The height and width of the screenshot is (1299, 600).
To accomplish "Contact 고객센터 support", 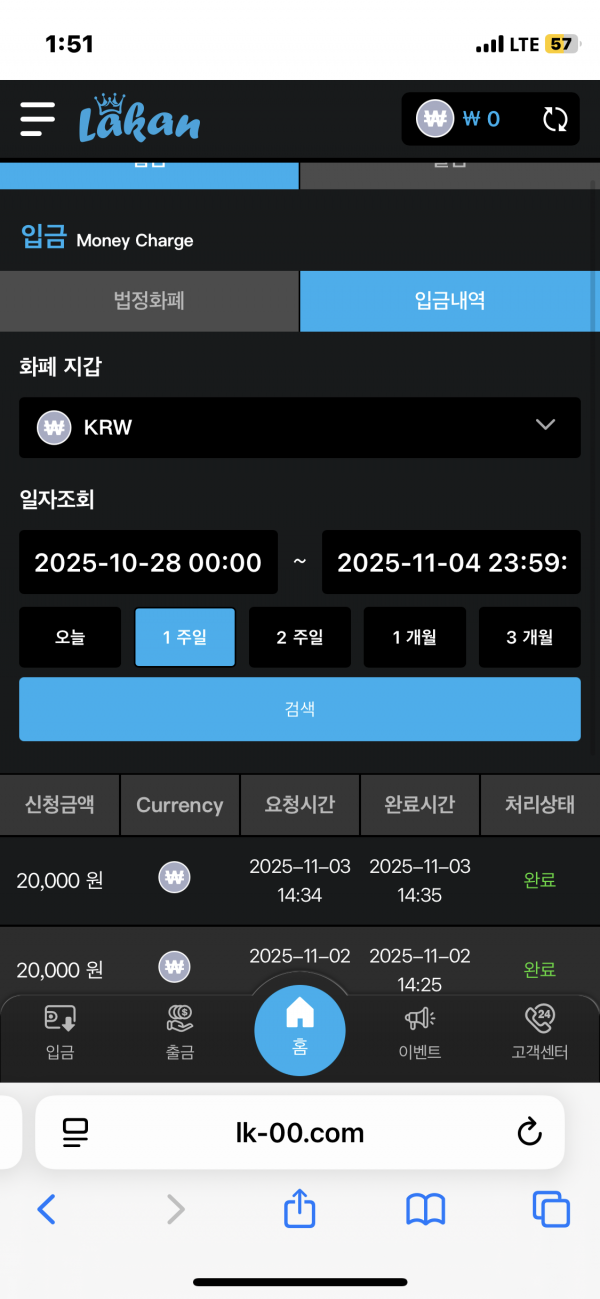I will tap(540, 1033).
